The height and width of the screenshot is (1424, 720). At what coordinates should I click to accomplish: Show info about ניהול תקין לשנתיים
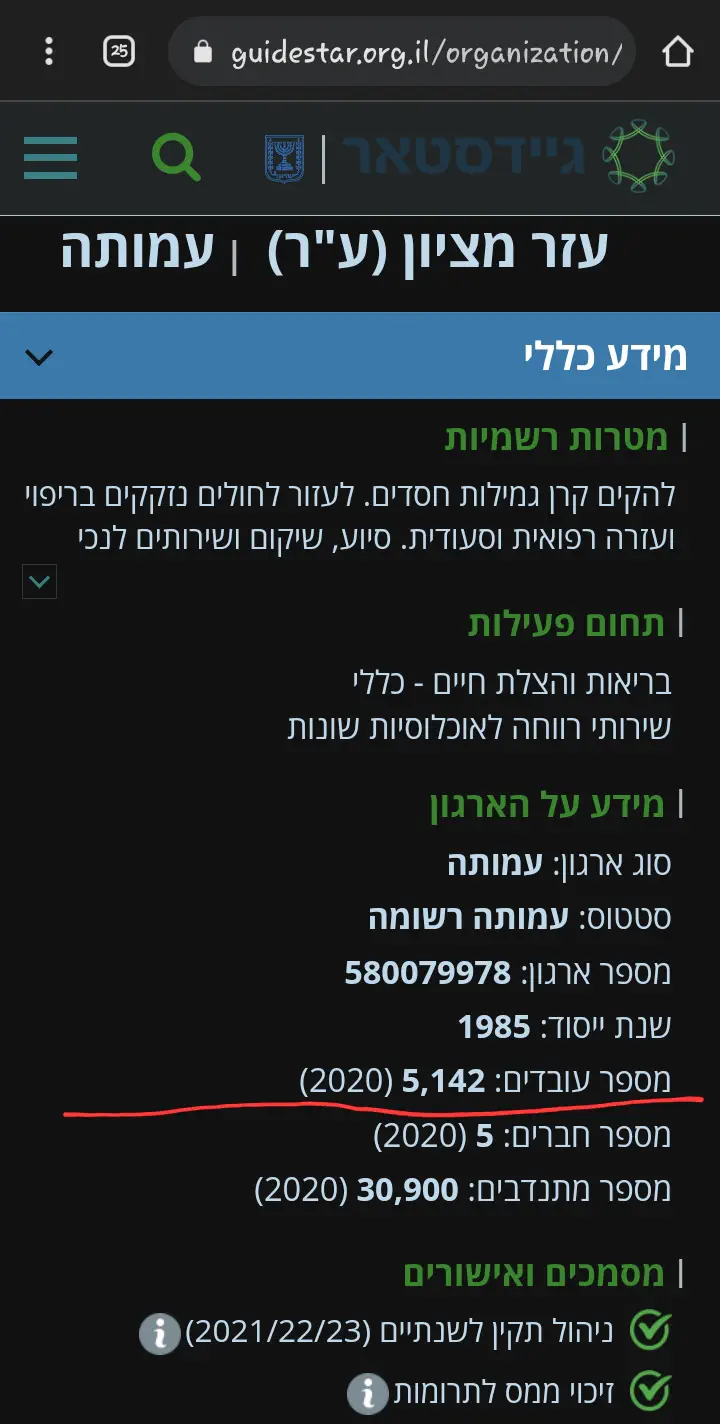[x=159, y=1333]
